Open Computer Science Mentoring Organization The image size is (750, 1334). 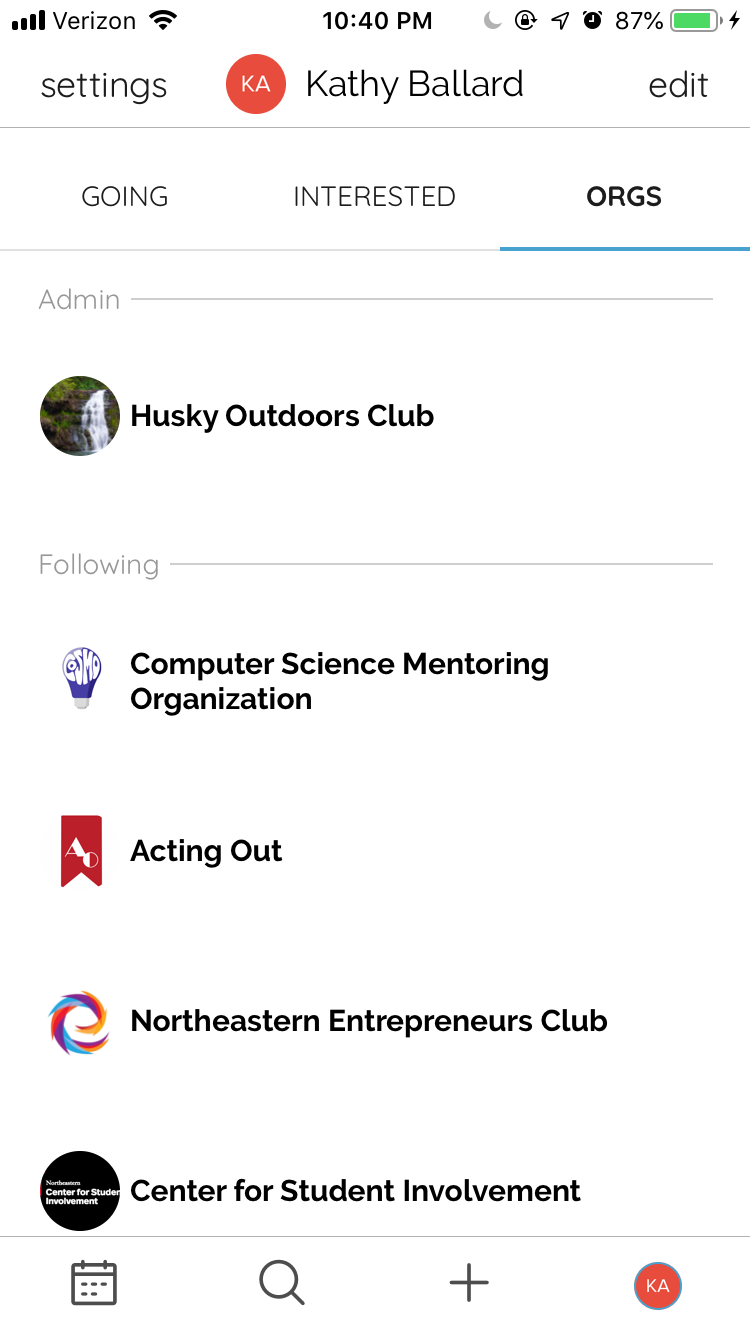click(375, 681)
